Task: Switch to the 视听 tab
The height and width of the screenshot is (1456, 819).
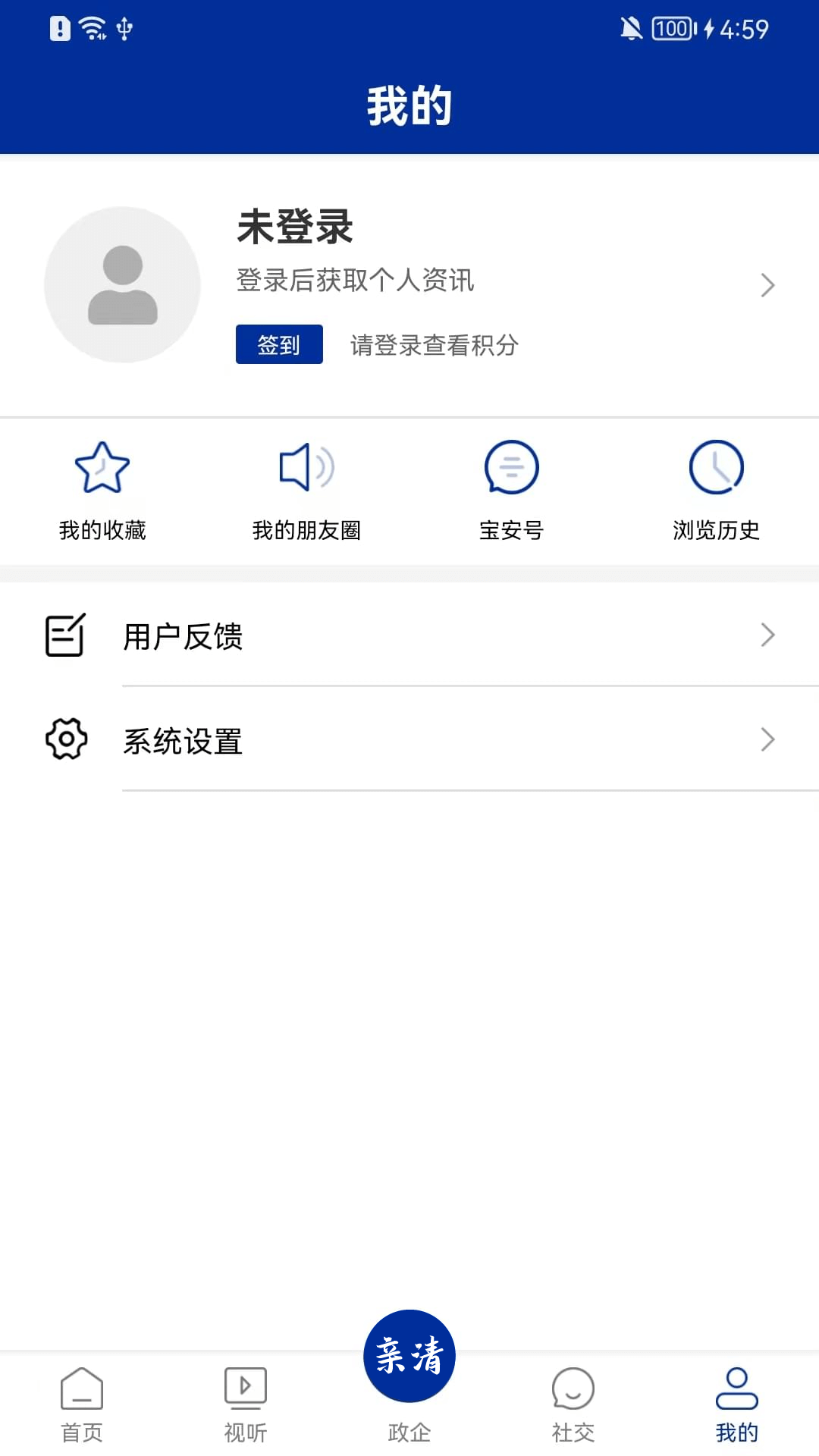Action: (x=246, y=1404)
